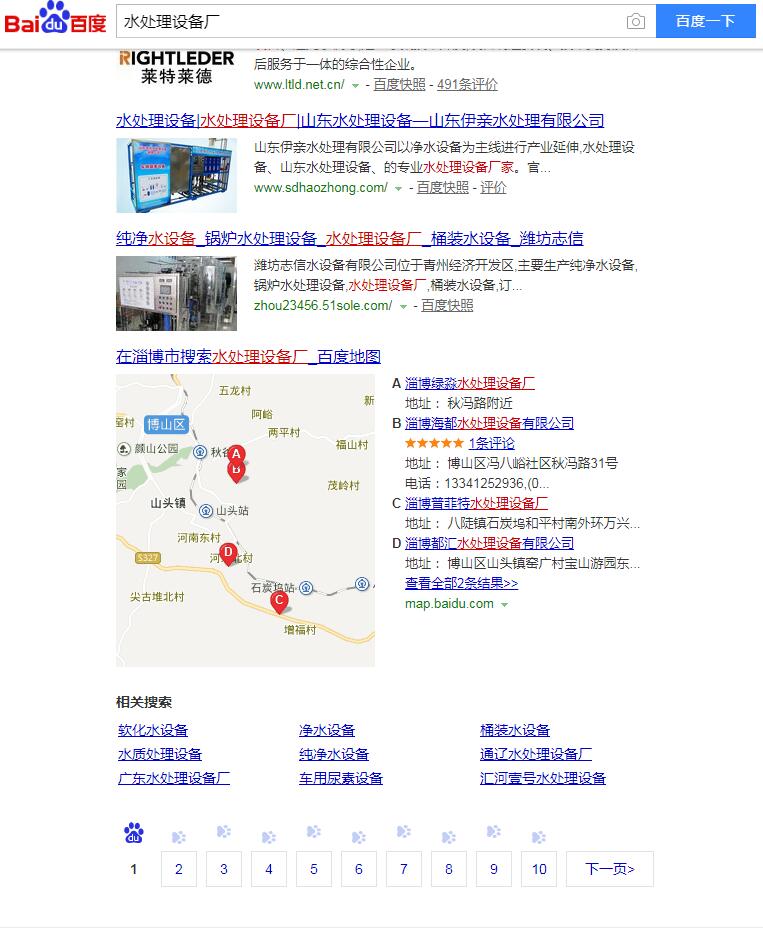Search related term 车用尿素设备
The width and height of the screenshot is (763, 928).
[340, 779]
